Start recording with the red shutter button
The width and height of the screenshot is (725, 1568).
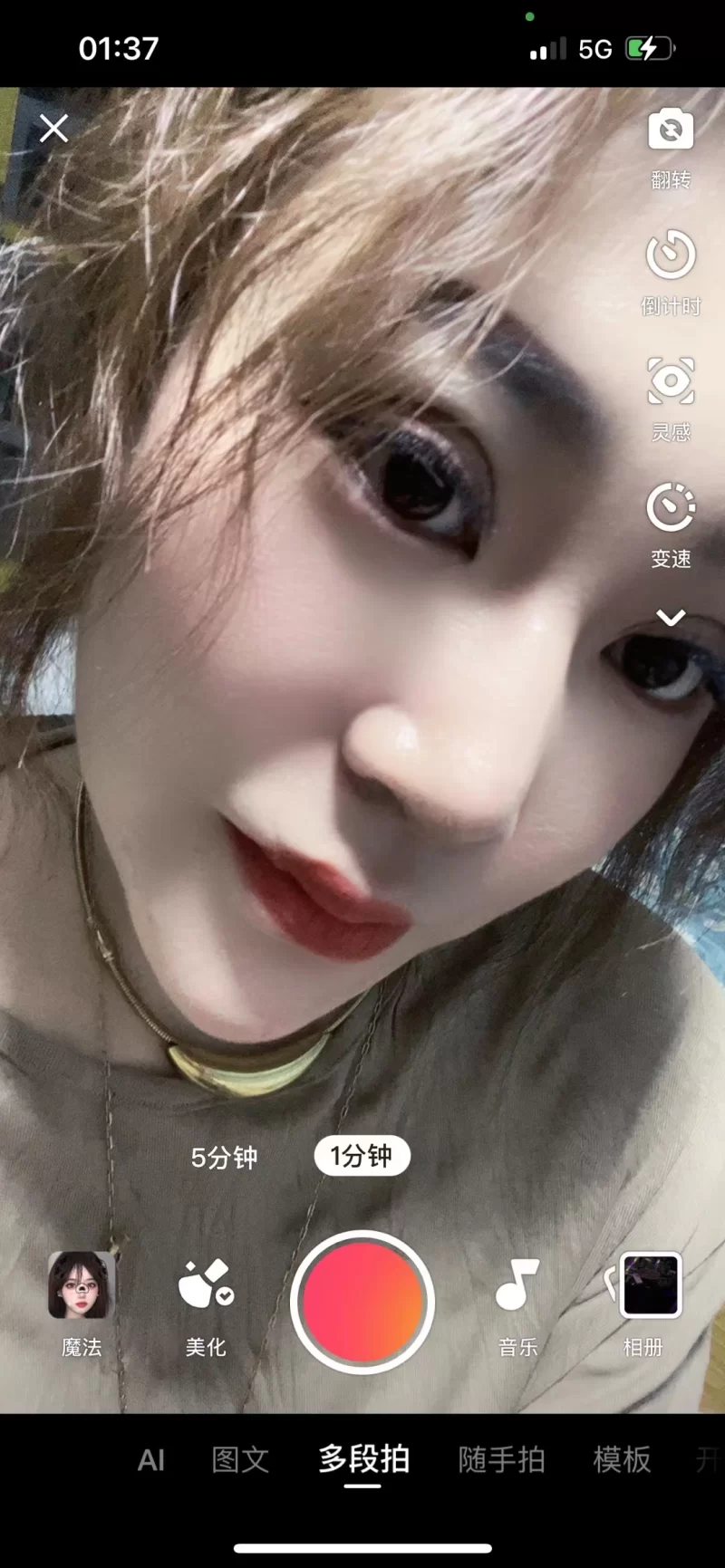362,1302
